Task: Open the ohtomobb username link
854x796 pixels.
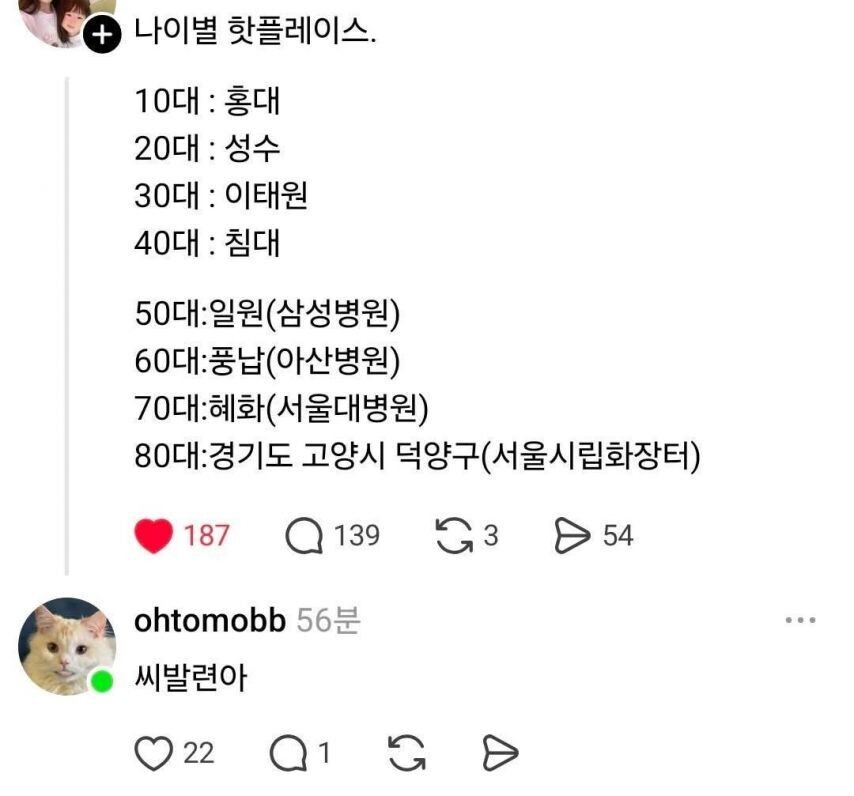Action: click(x=210, y=620)
